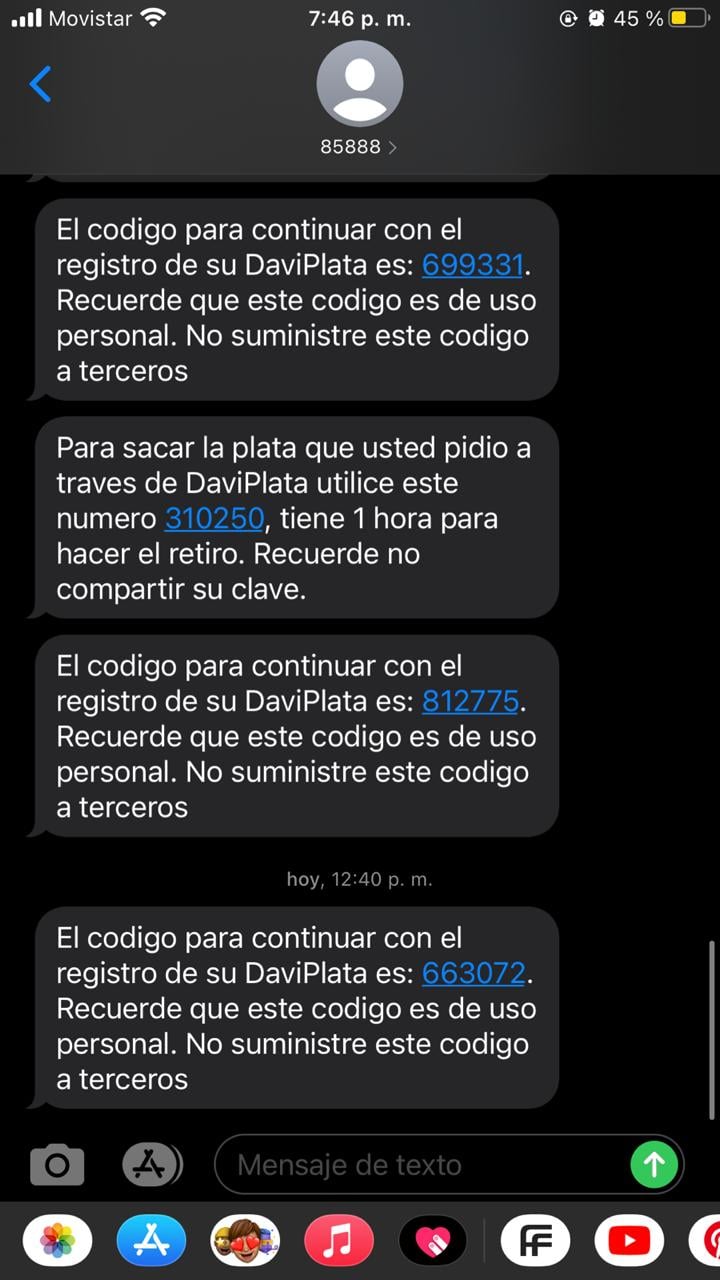Screen dimensions: 720x1280
Task: Open YouTube in the app drawer
Action: [629, 1242]
